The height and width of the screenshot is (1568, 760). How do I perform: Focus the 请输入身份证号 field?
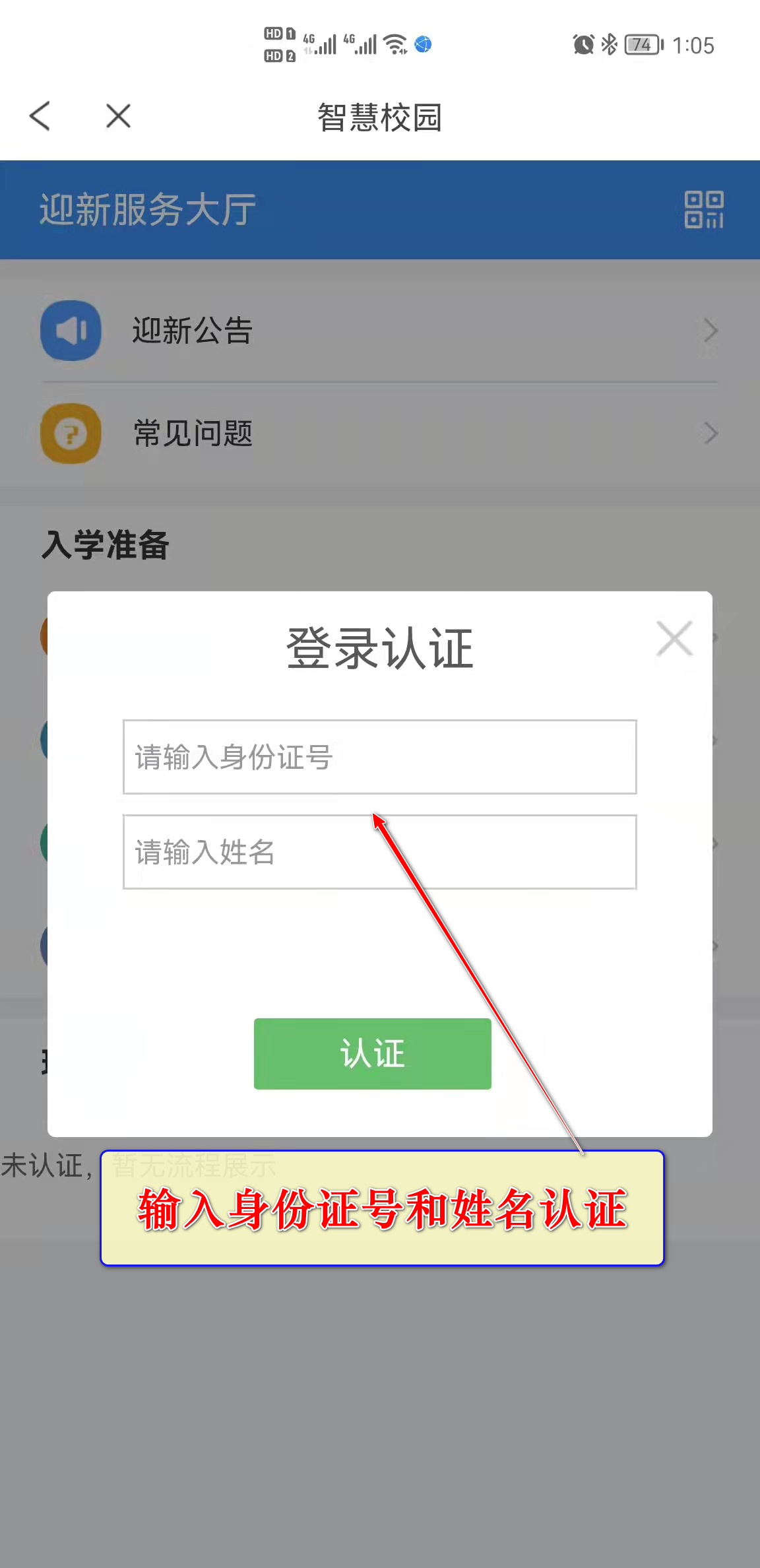(379, 757)
